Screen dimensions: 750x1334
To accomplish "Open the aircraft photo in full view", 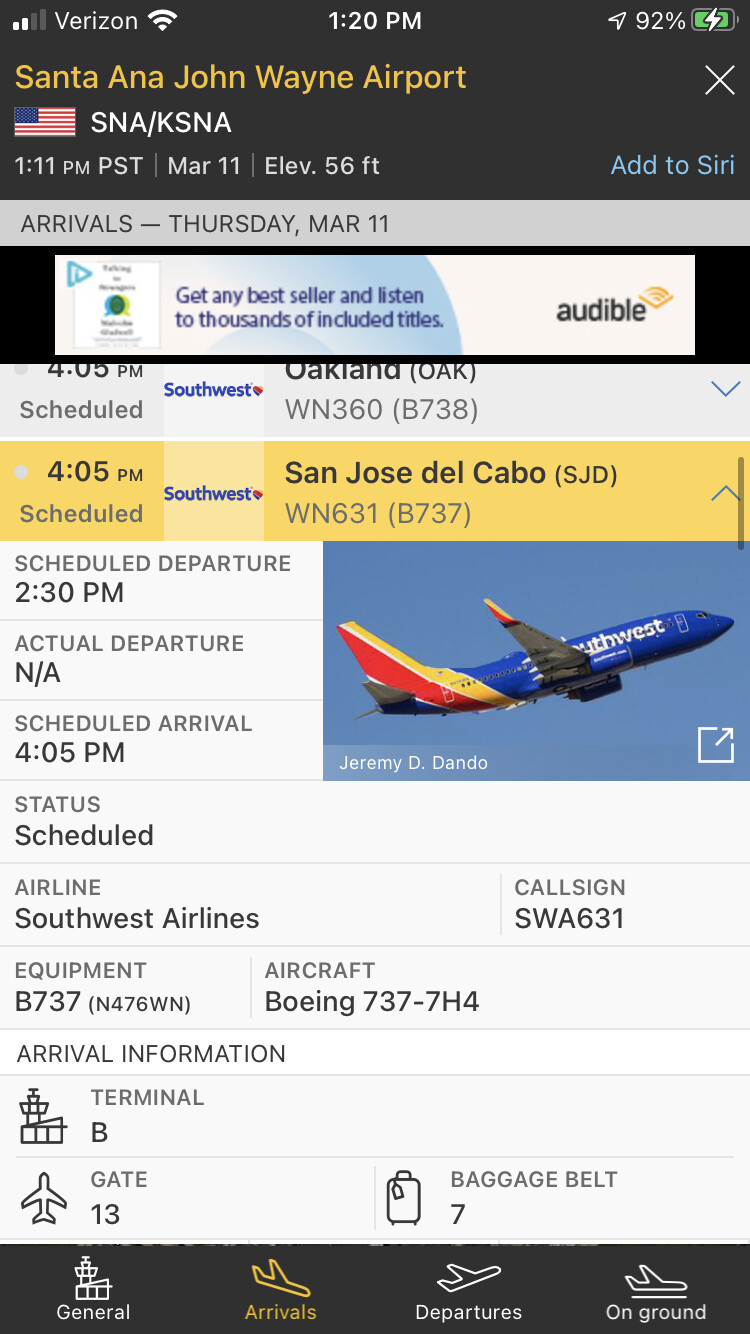I will point(715,745).
